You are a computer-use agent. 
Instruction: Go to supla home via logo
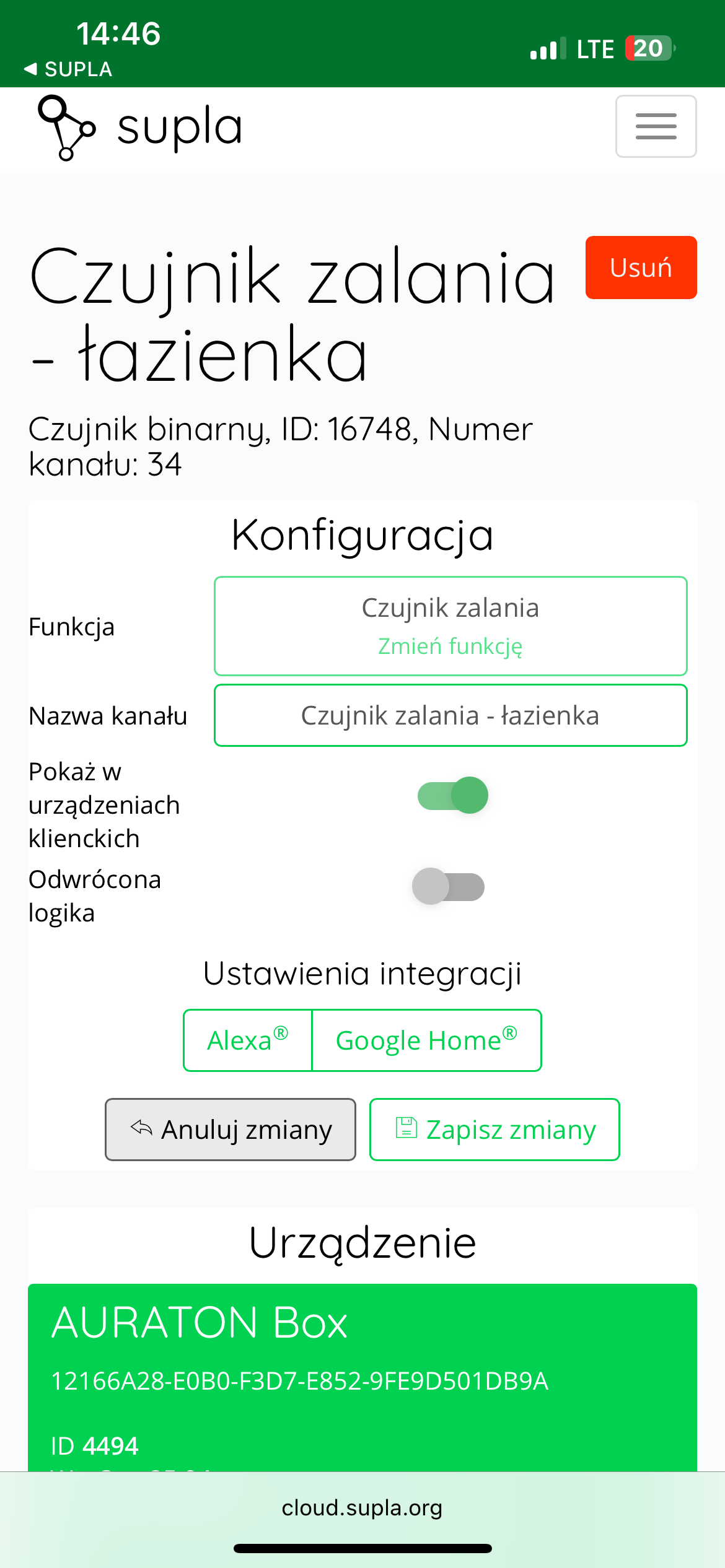click(x=140, y=128)
